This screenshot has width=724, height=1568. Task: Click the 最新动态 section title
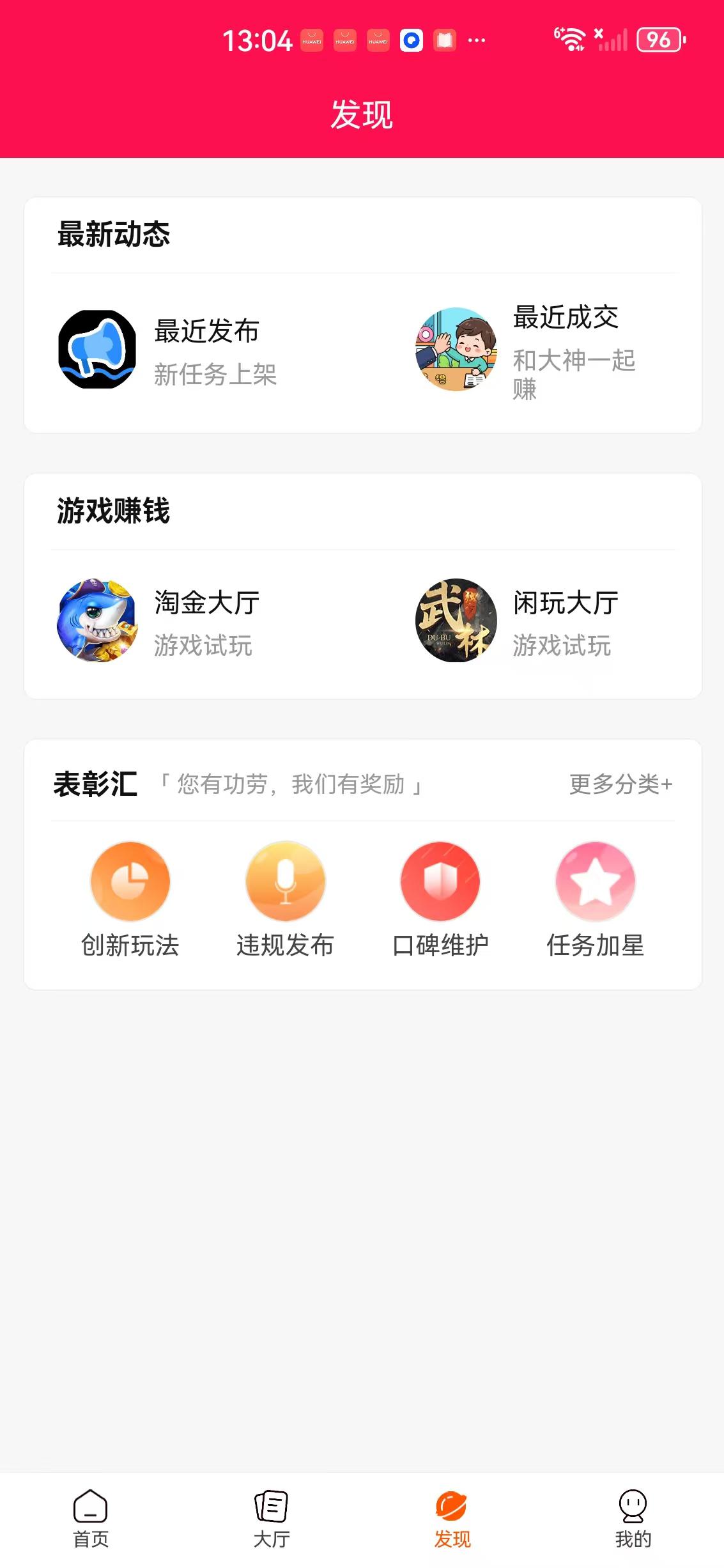coord(114,234)
